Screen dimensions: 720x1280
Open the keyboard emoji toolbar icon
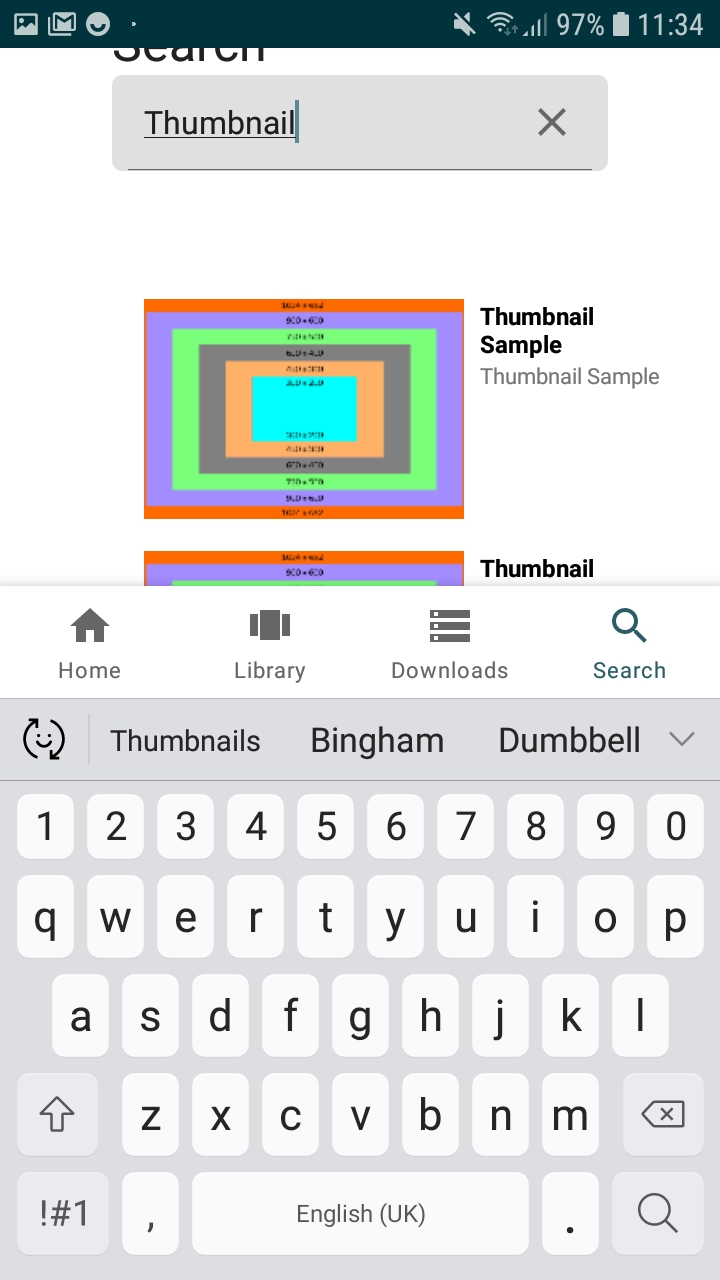coord(44,740)
